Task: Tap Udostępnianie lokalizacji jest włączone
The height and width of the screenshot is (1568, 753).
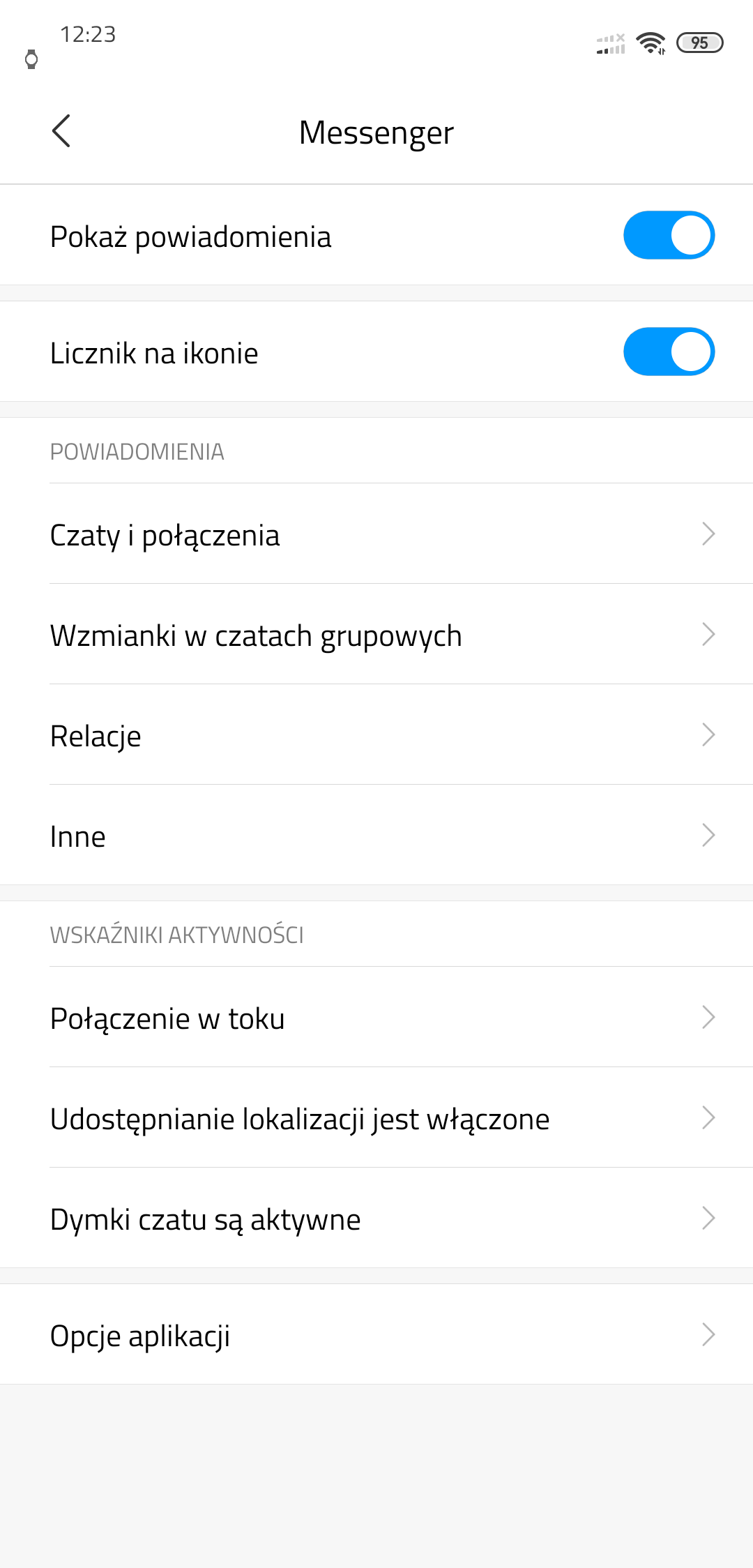Action: (x=376, y=1118)
